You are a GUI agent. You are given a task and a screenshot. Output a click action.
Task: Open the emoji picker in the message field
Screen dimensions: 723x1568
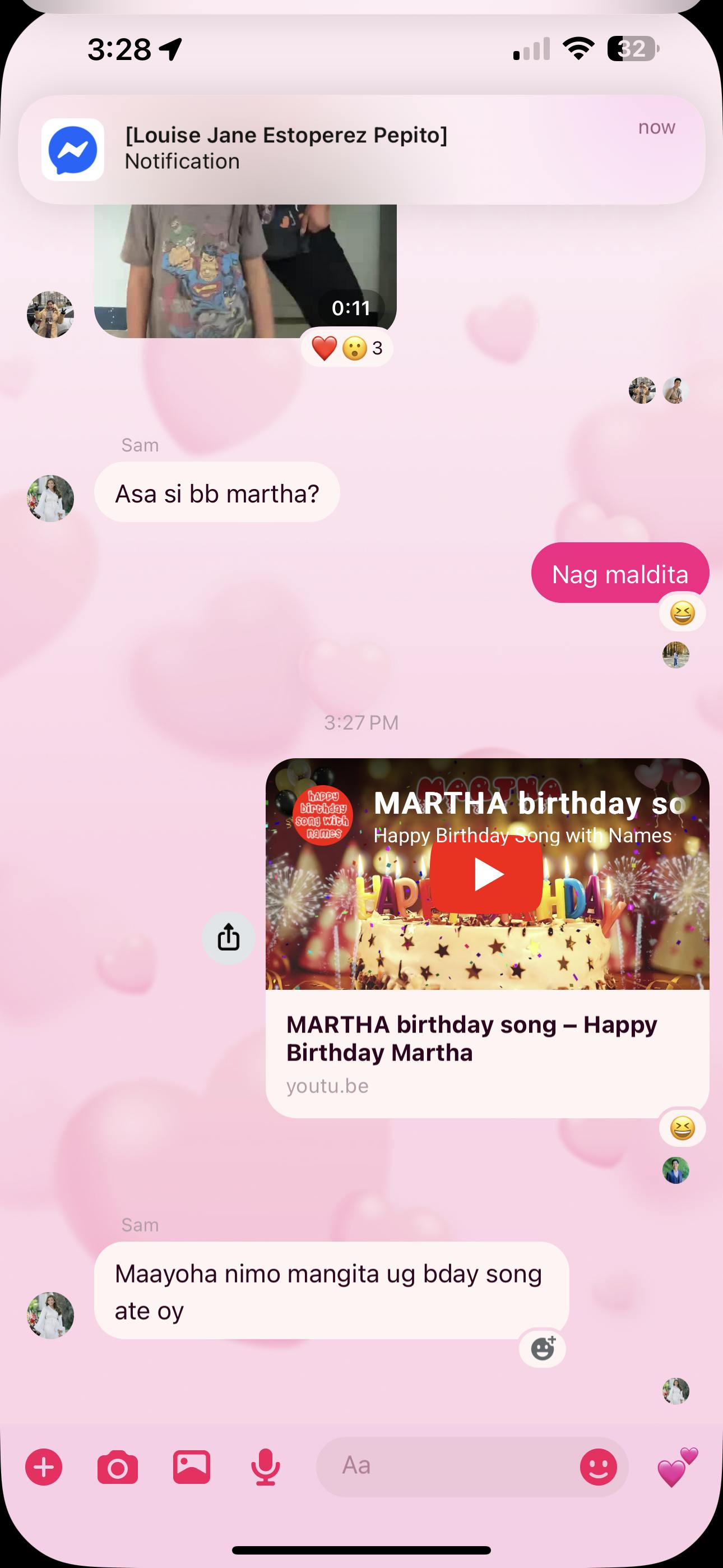click(597, 1468)
